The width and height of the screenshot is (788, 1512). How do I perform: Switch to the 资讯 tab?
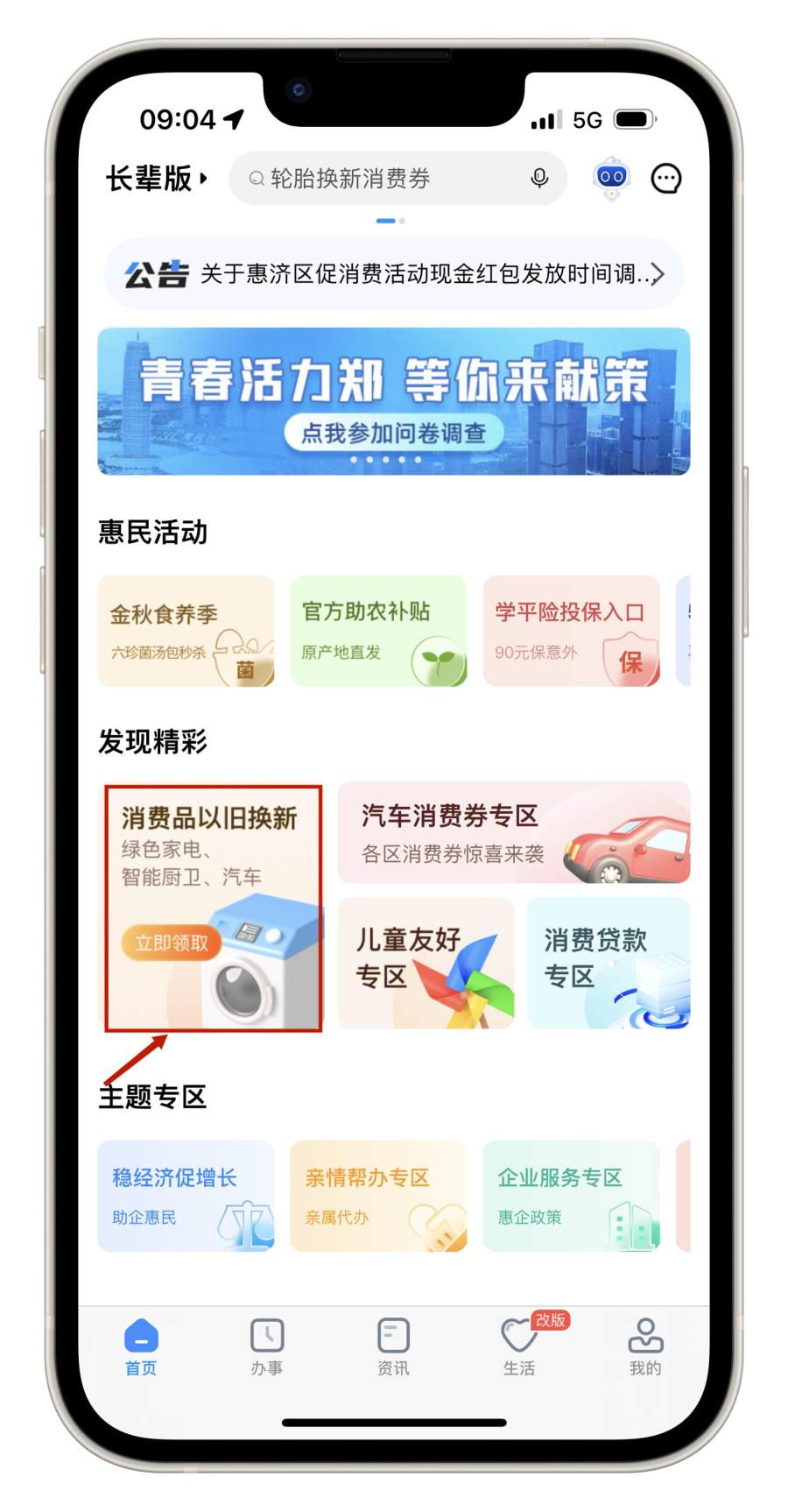click(x=393, y=1346)
